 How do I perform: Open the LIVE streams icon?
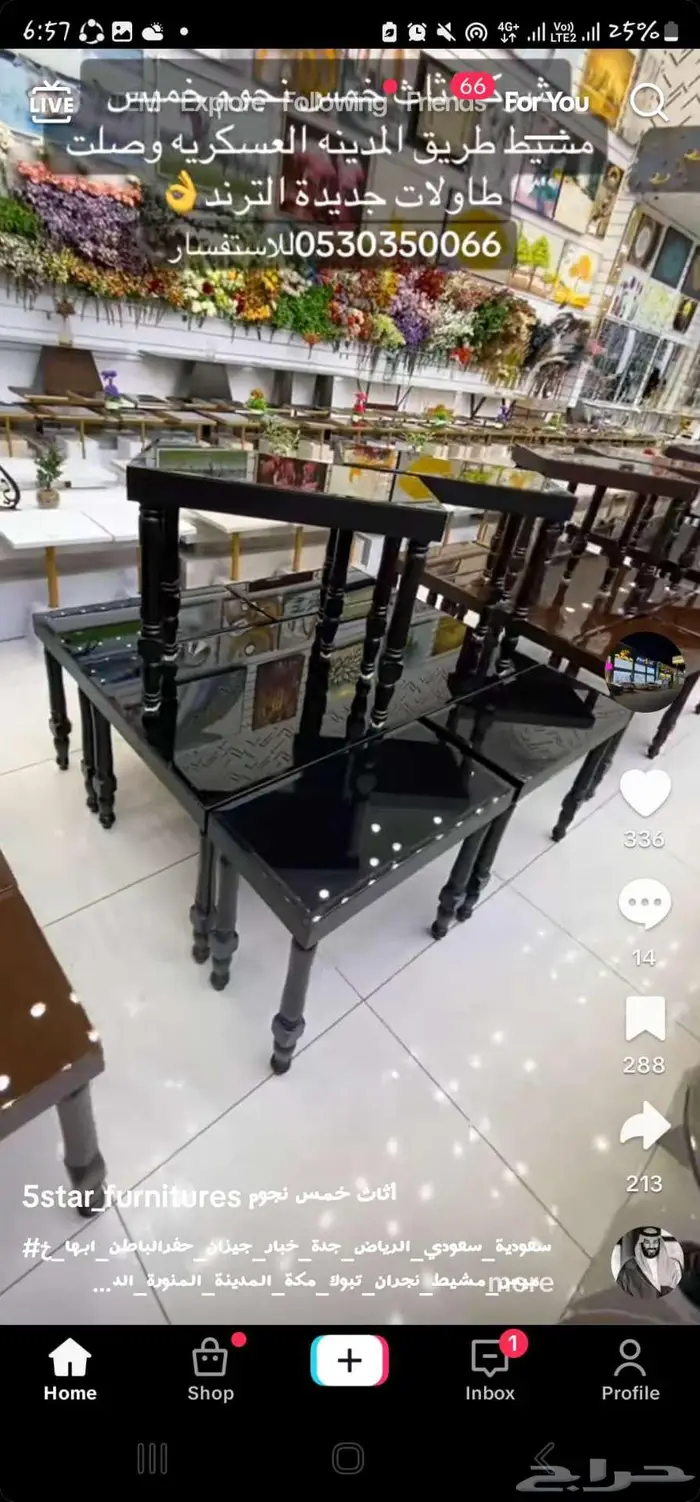(51, 101)
